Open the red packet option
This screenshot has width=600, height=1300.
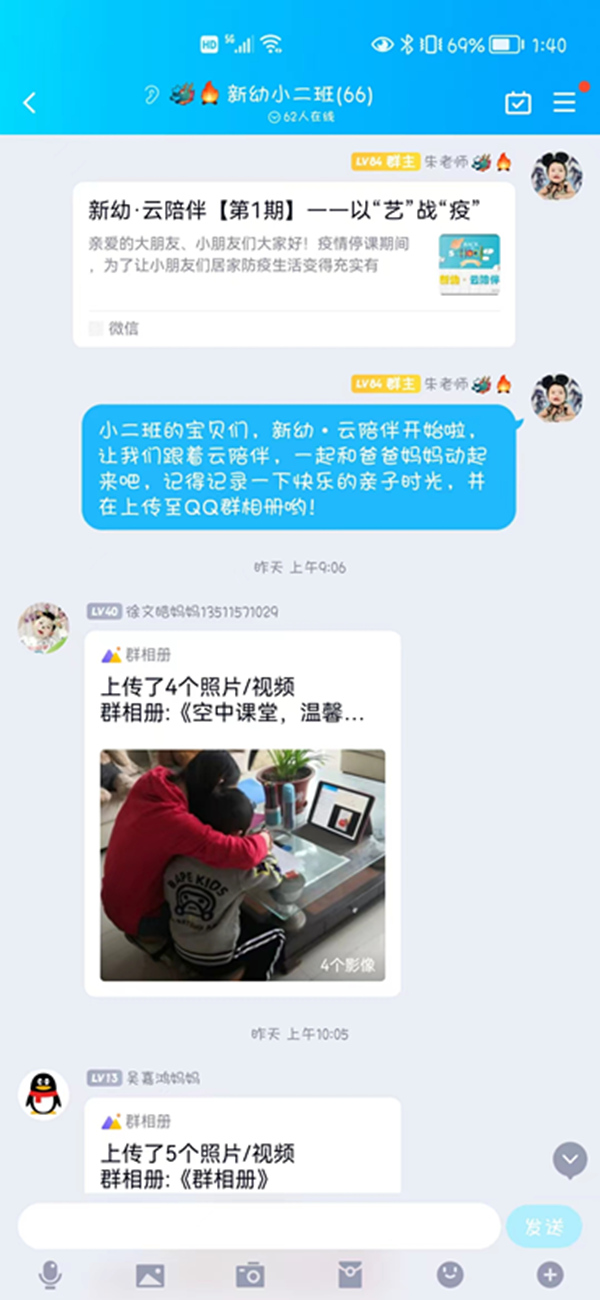point(349,1274)
